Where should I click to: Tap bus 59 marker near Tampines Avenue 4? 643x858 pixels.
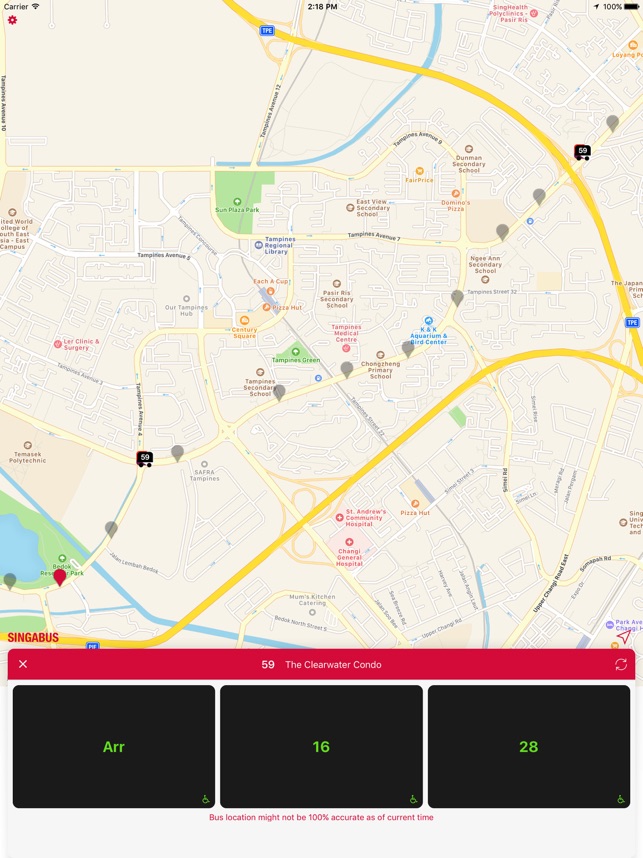pyautogui.click(x=145, y=459)
